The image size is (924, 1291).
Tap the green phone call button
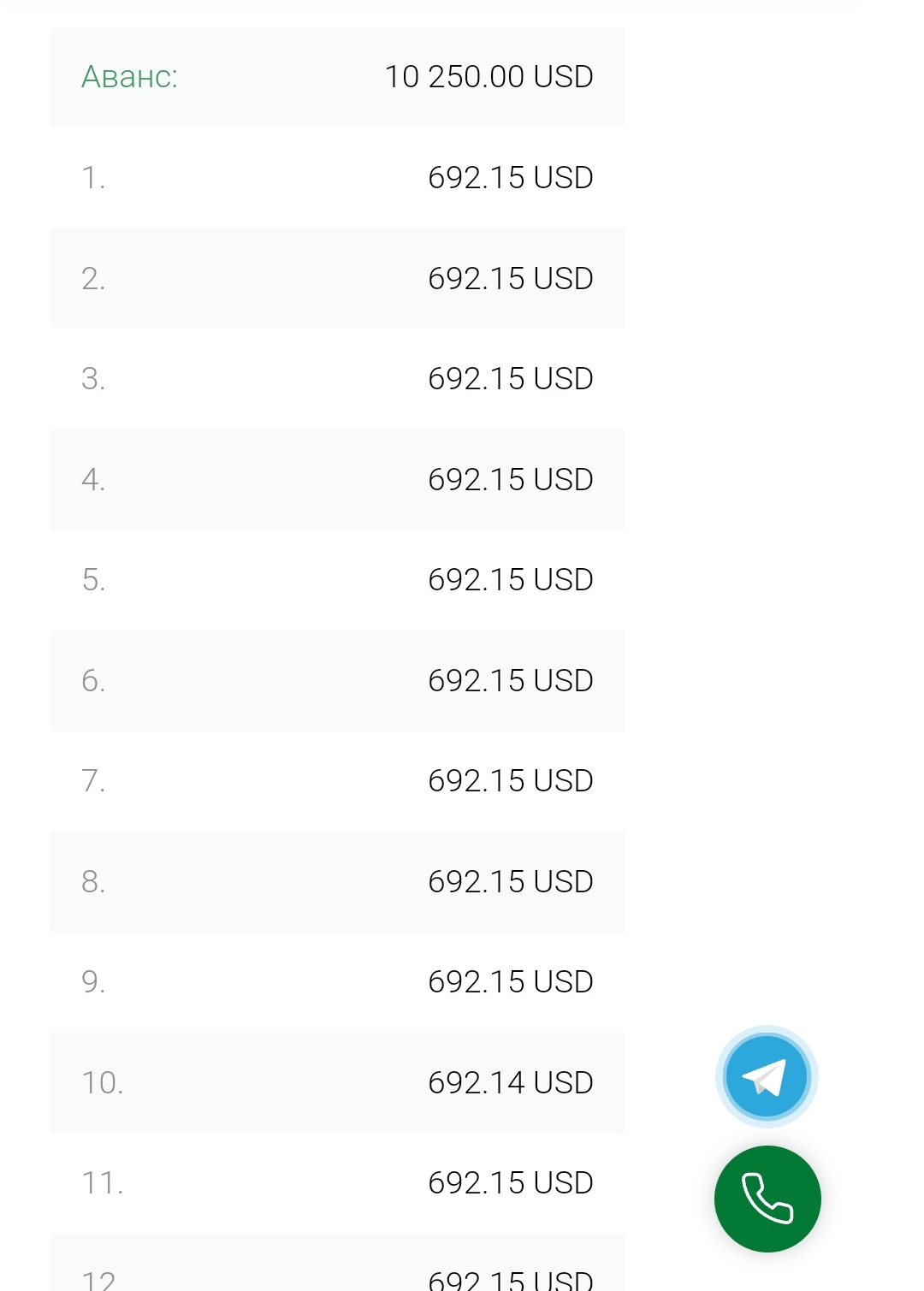[767, 1199]
